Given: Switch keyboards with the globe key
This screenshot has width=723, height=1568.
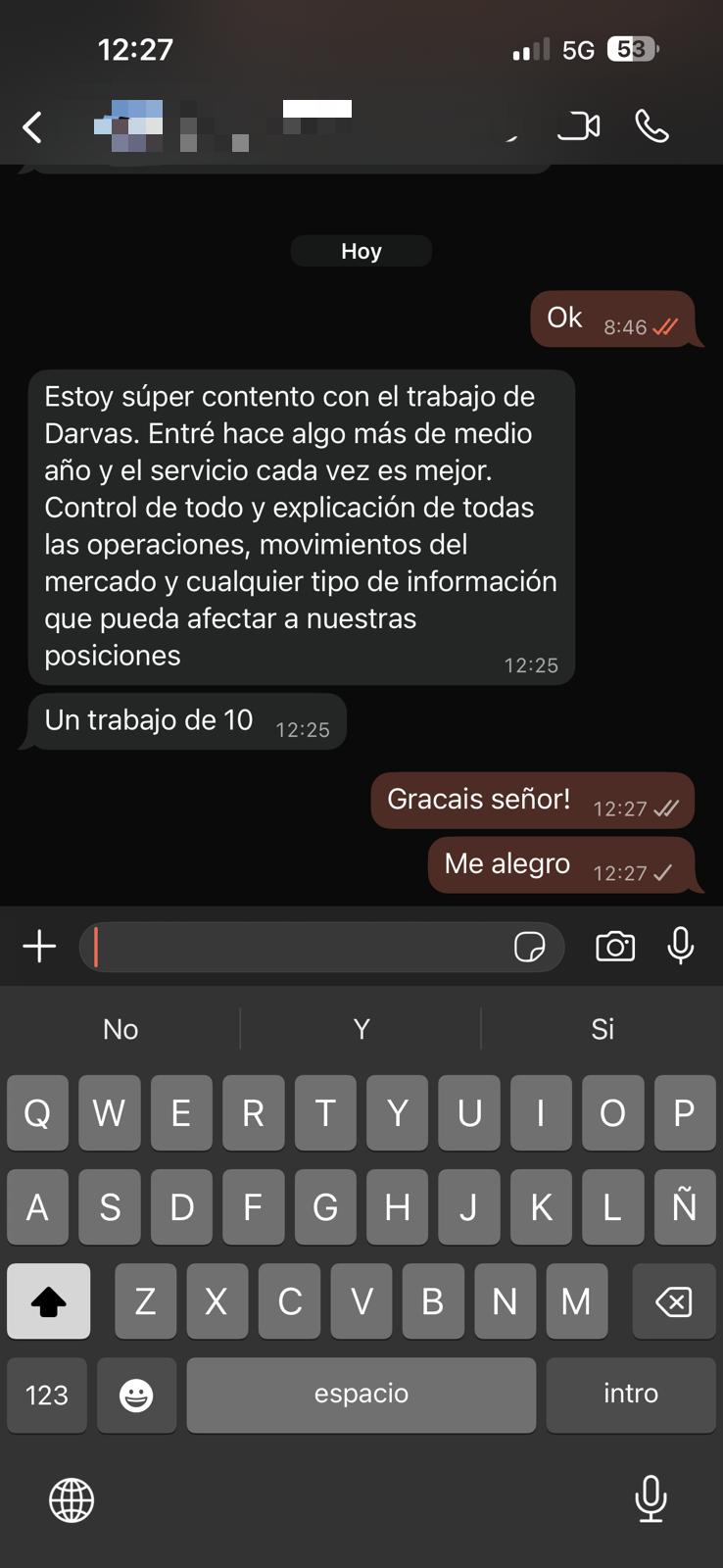Looking at the screenshot, I should click(x=69, y=1499).
